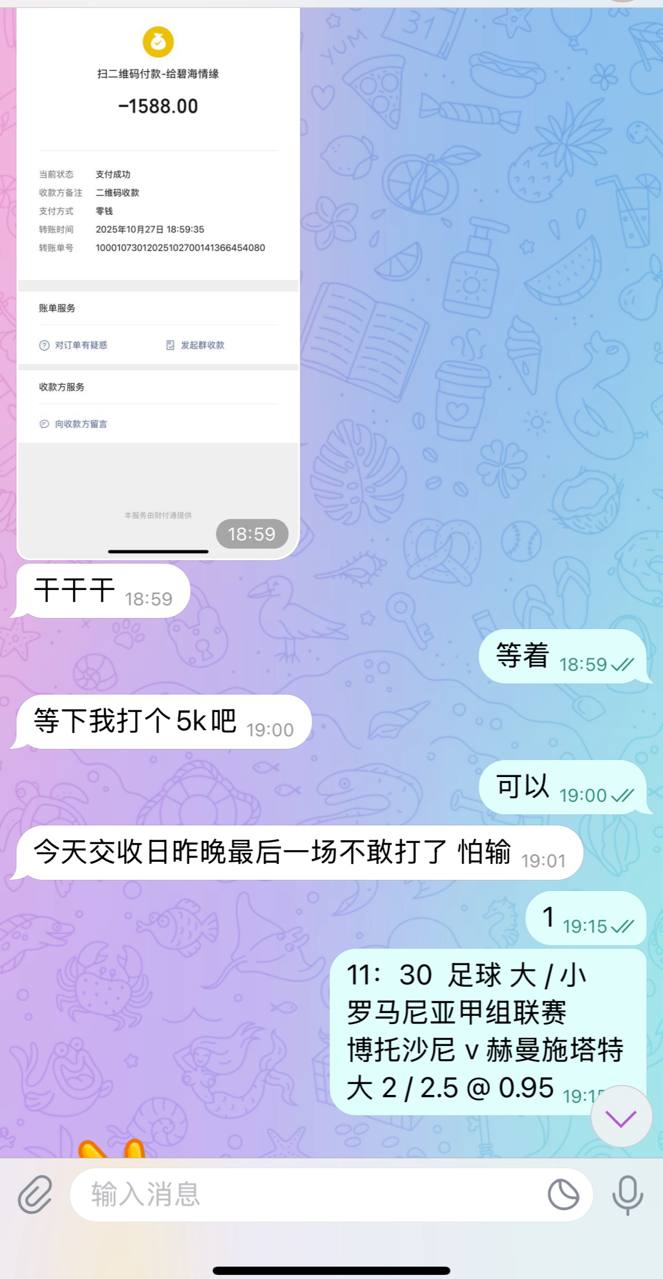Viewport: 663px width, 1279px height.
Task: Tap the paperclip attach icon
Action: [35, 1194]
